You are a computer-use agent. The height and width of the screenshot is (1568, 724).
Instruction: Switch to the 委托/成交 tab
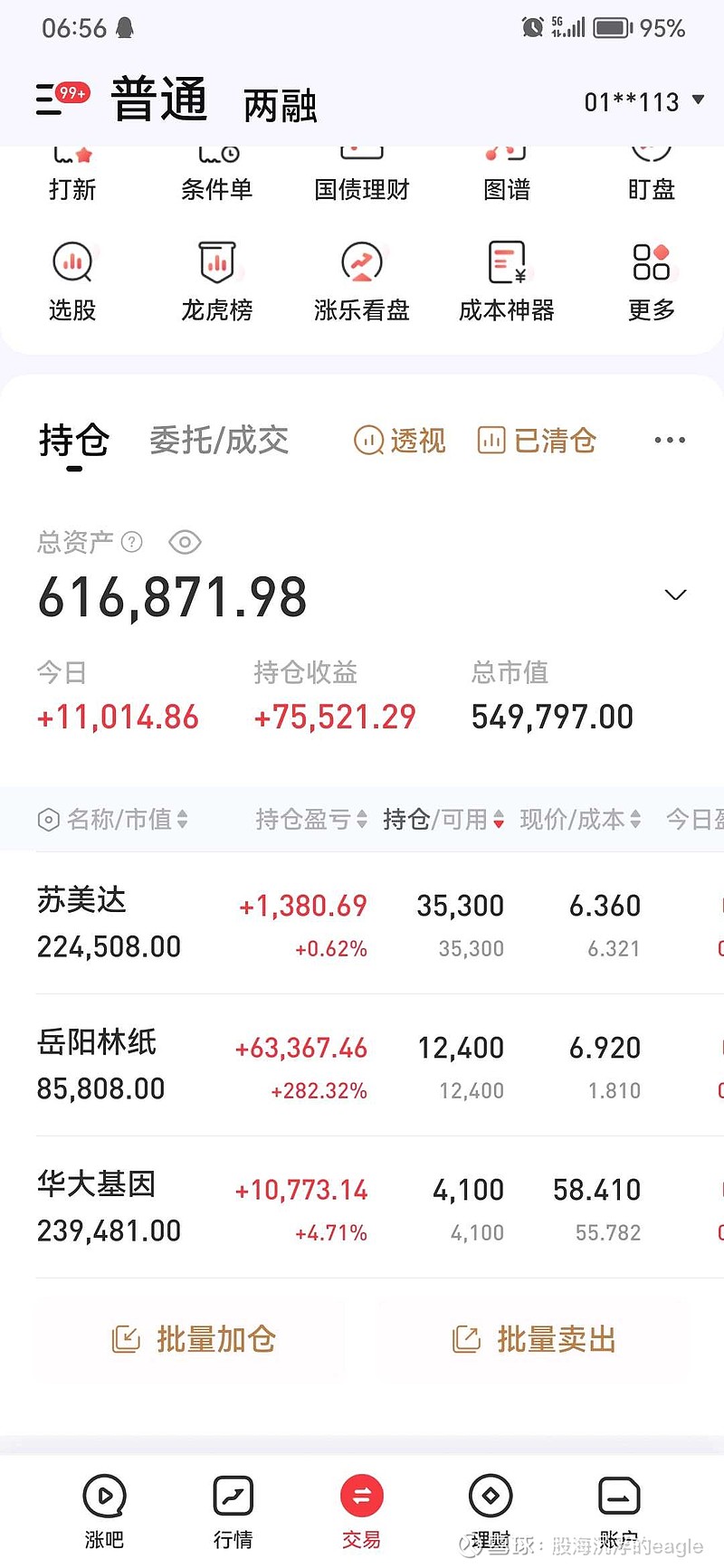[219, 440]
